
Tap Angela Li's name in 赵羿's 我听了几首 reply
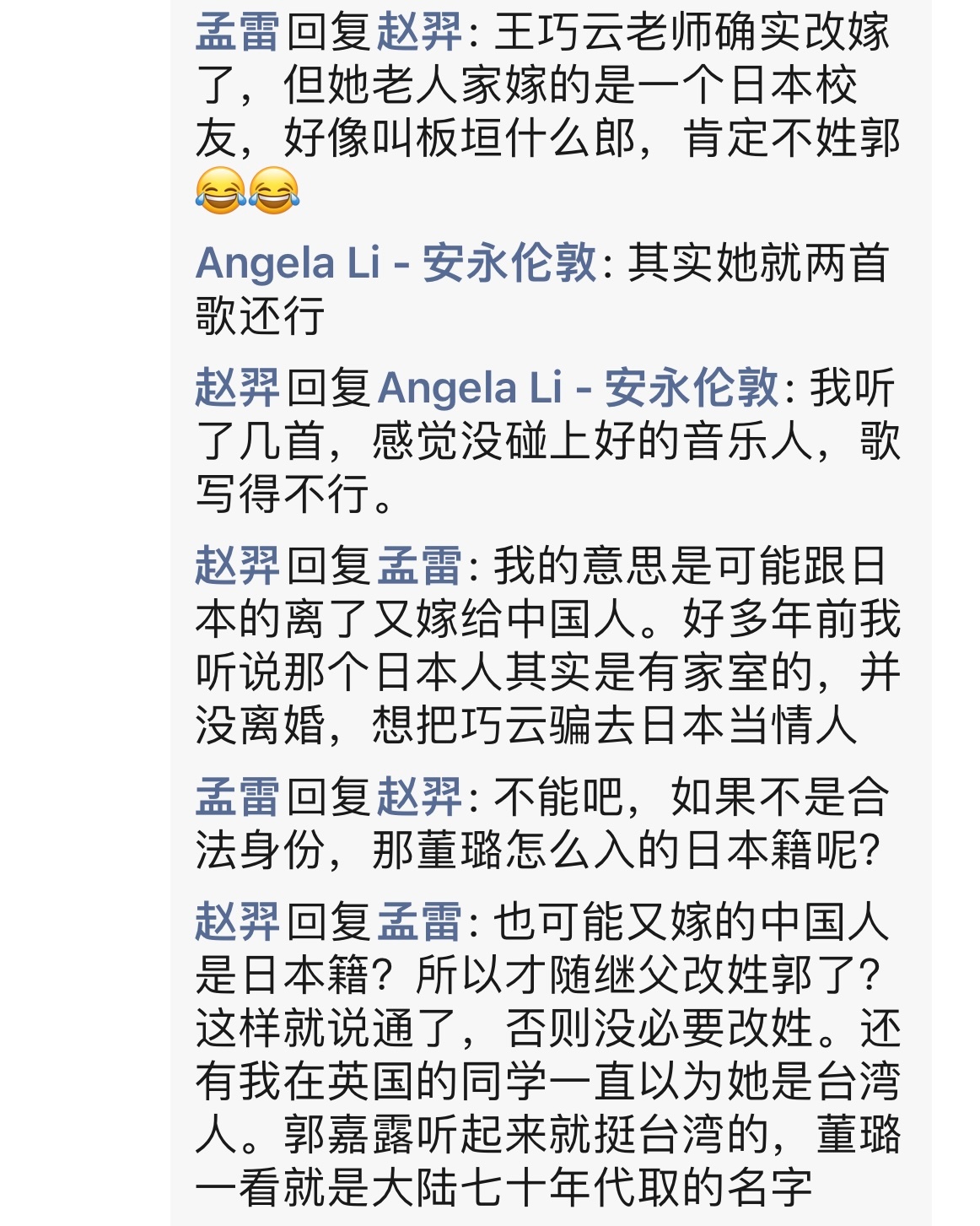(x=578, y=388)
